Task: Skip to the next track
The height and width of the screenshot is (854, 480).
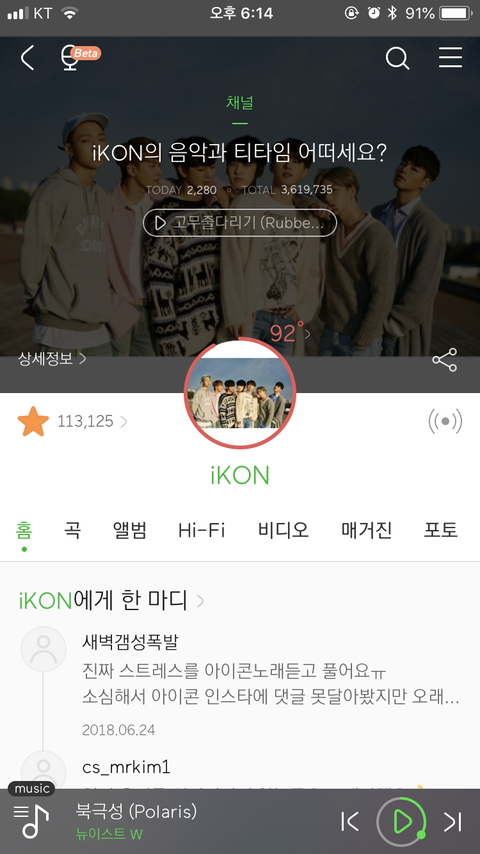Action: (453, 822)
